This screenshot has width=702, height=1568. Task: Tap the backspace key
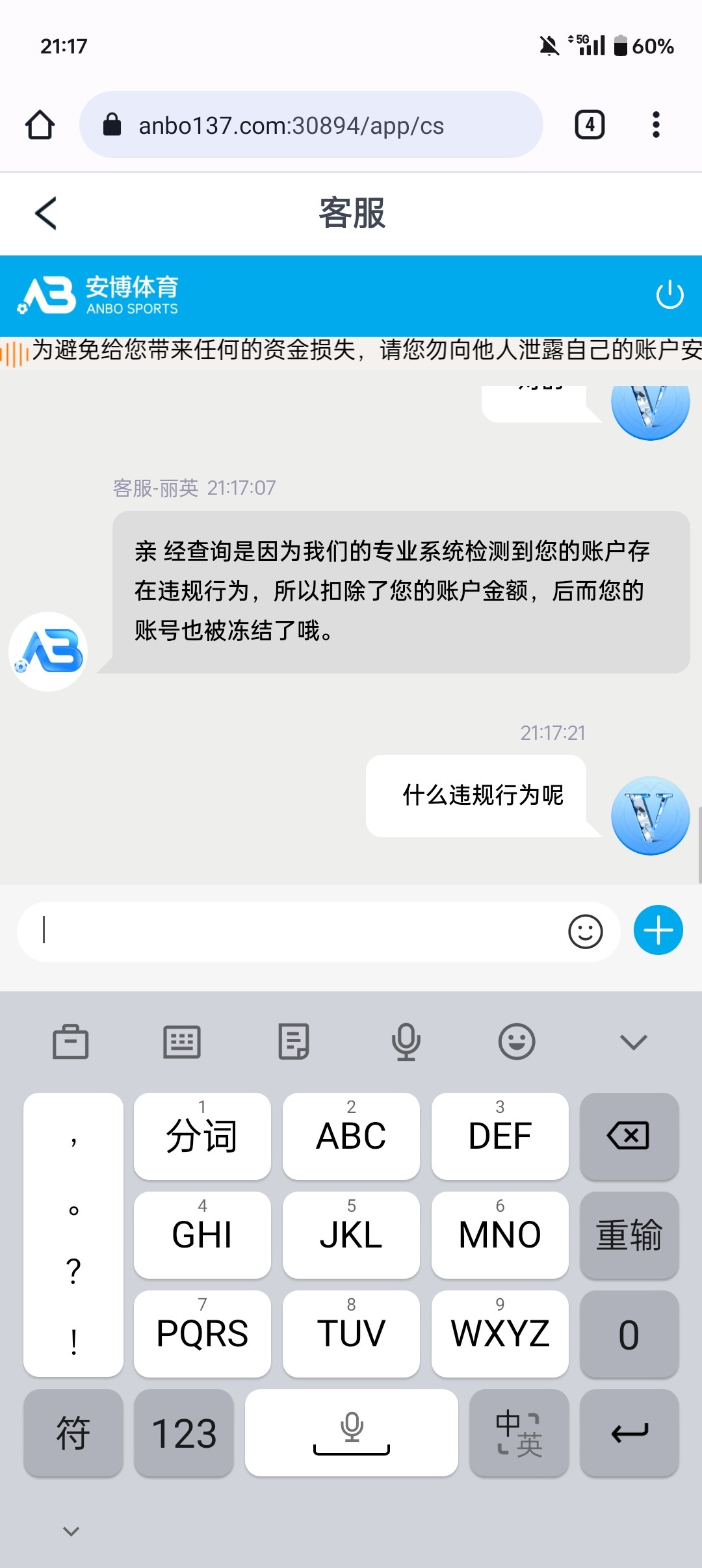coord(629,1136)
